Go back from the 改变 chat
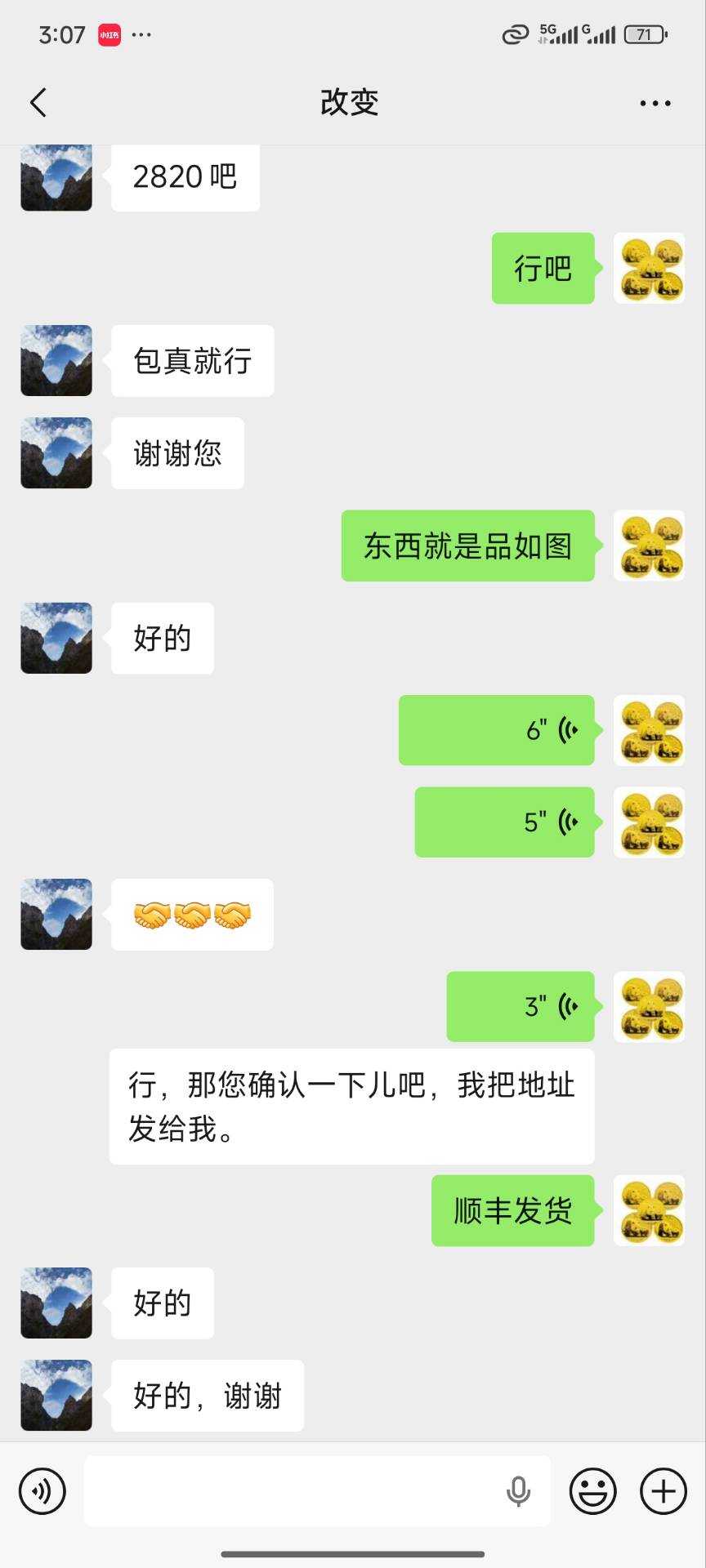This screenshot has height=1568, width=706. [x=38, y=103]
